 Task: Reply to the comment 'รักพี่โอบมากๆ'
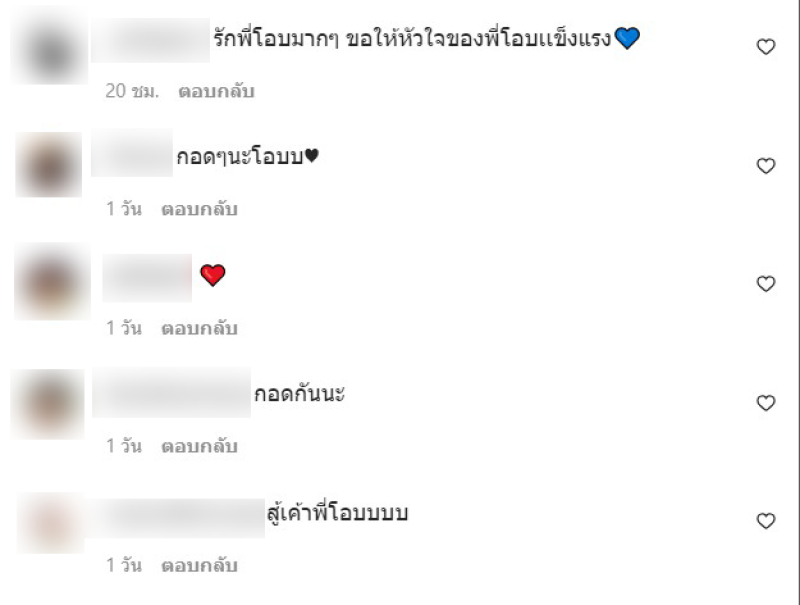216,92
